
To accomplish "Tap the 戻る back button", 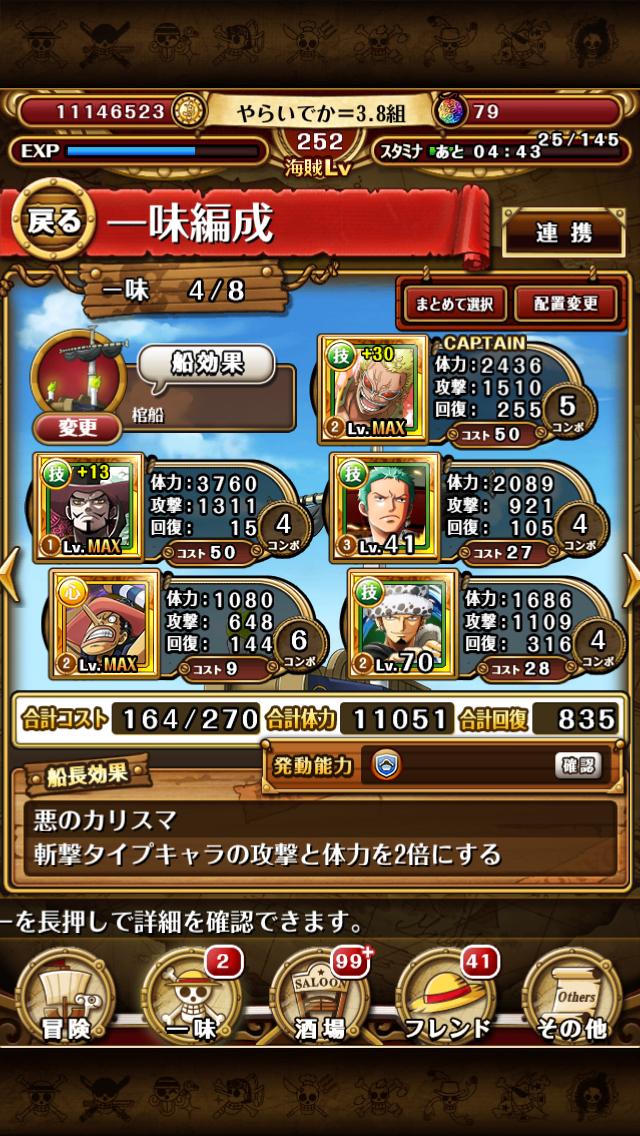I will tap(53, 222).
